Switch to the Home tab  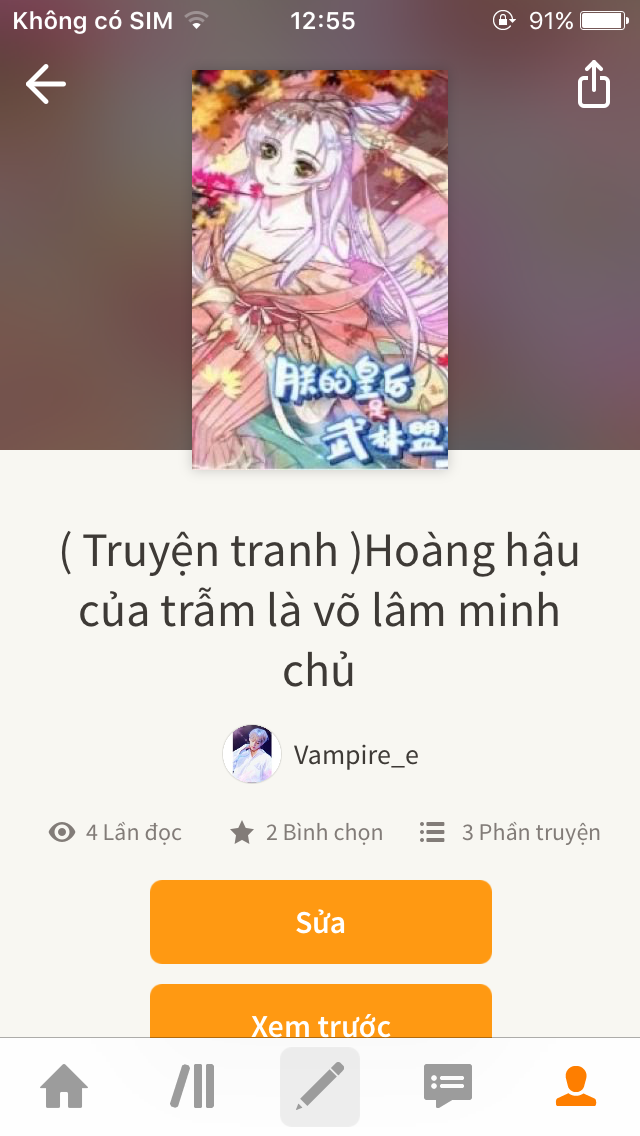64,1086
